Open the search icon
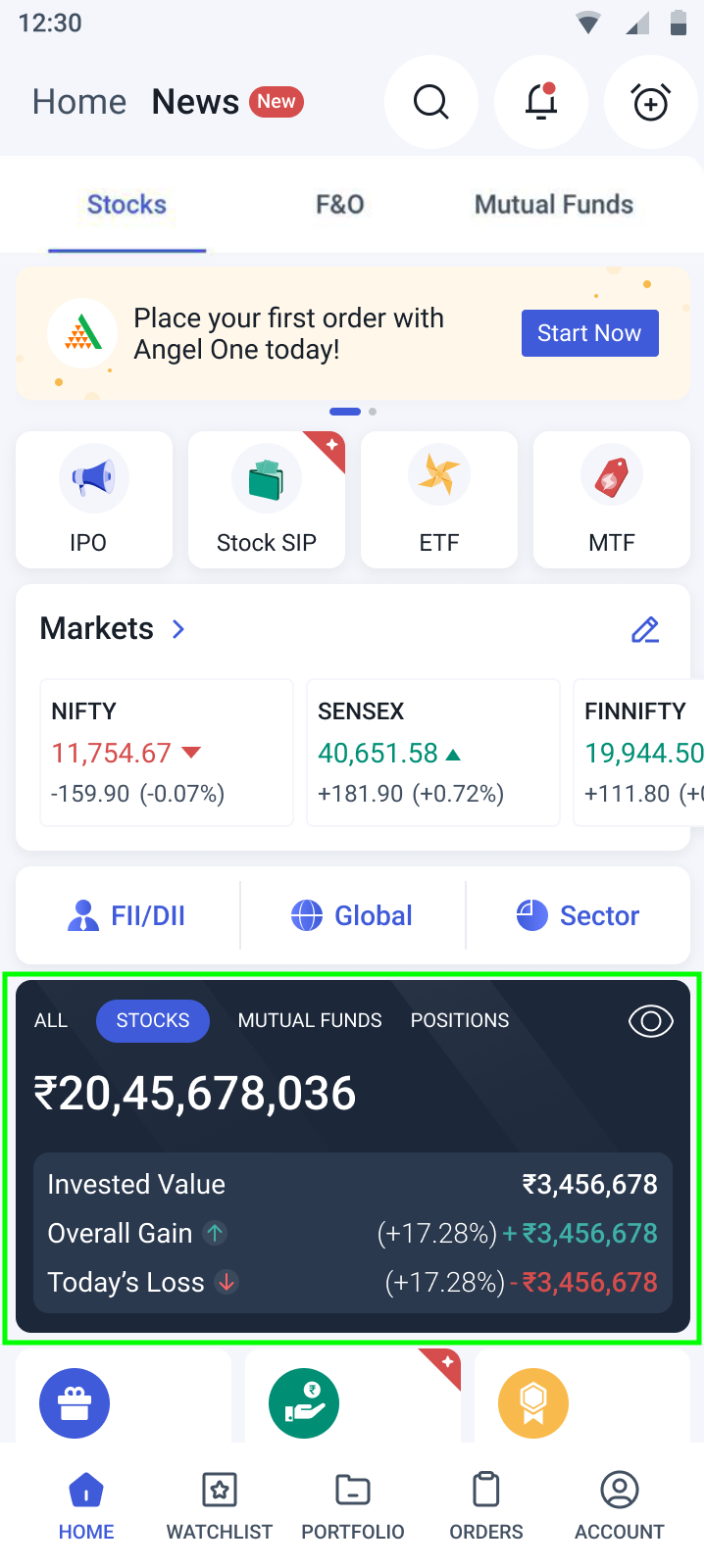Screen dimensions: 706x1568 coord(430,101)
